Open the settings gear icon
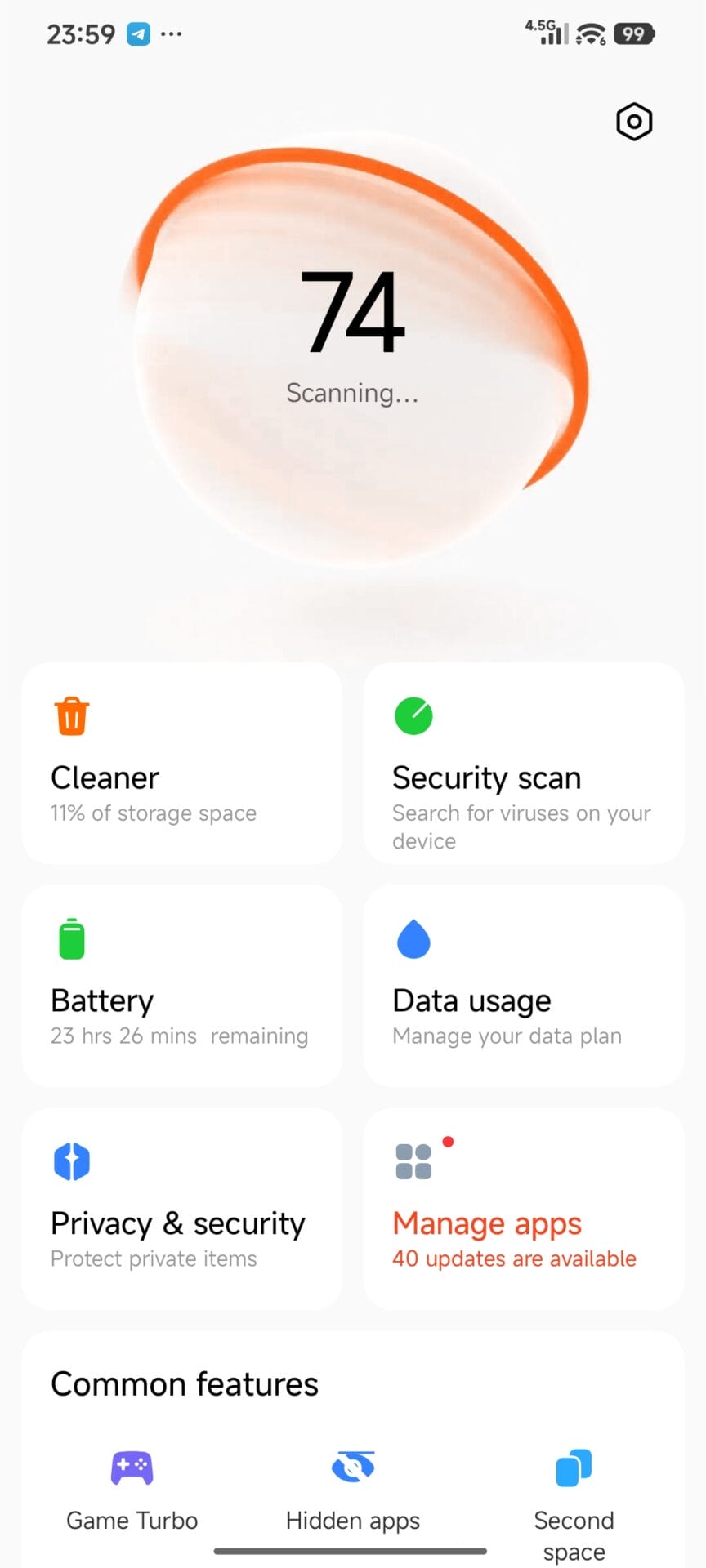The height and width of the screenshot is (1568, 706). 634,122
